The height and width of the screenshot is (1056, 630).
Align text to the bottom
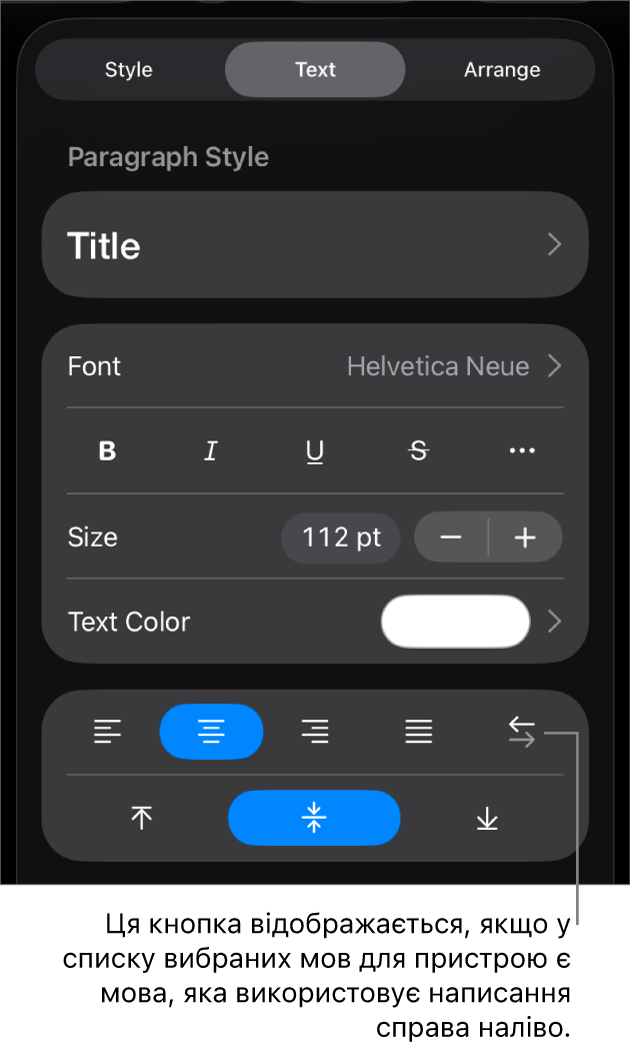click(487, 819)
